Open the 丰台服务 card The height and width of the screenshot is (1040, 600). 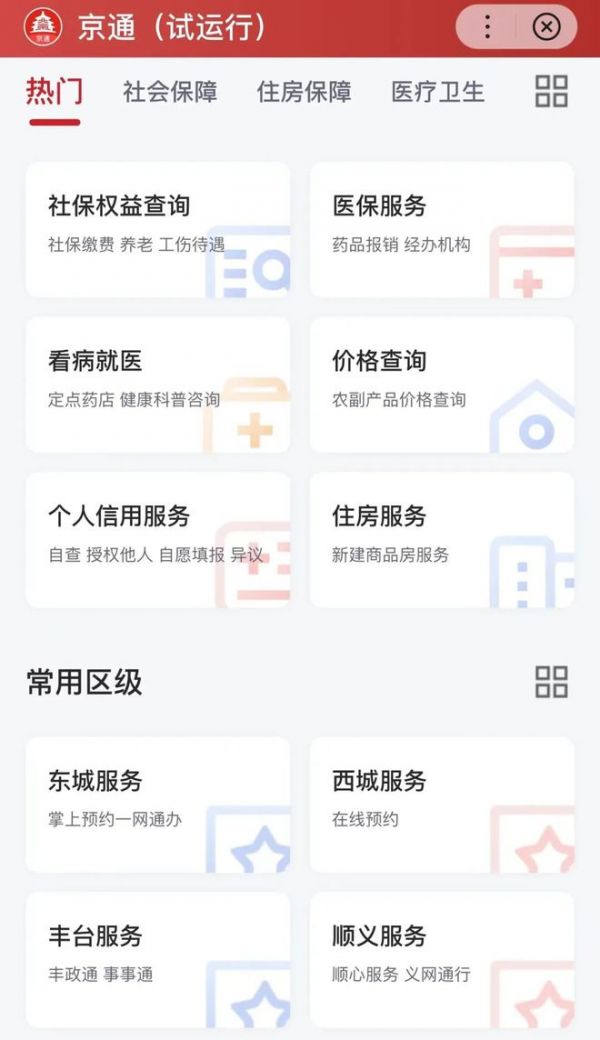[x=158, y=960]
